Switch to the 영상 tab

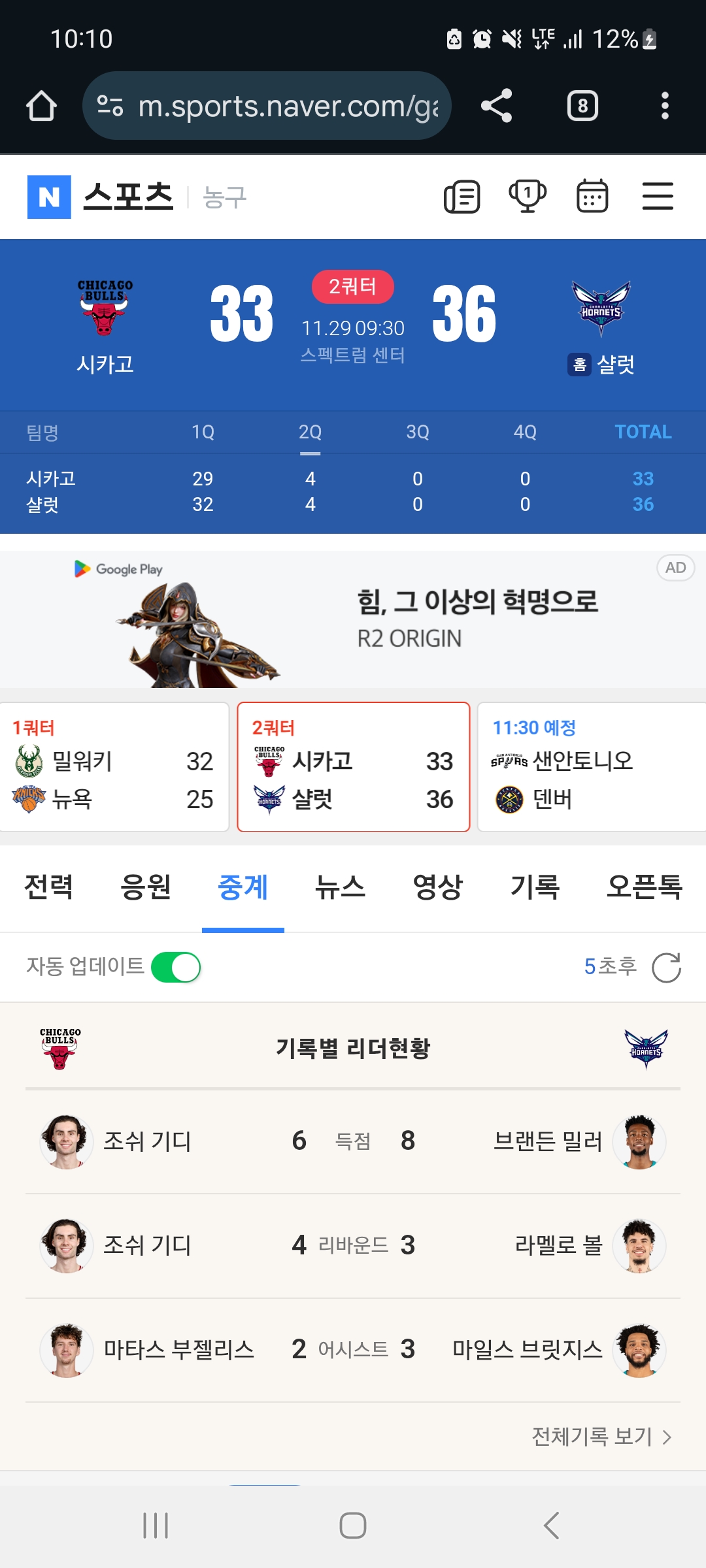(x=437, y=887)
